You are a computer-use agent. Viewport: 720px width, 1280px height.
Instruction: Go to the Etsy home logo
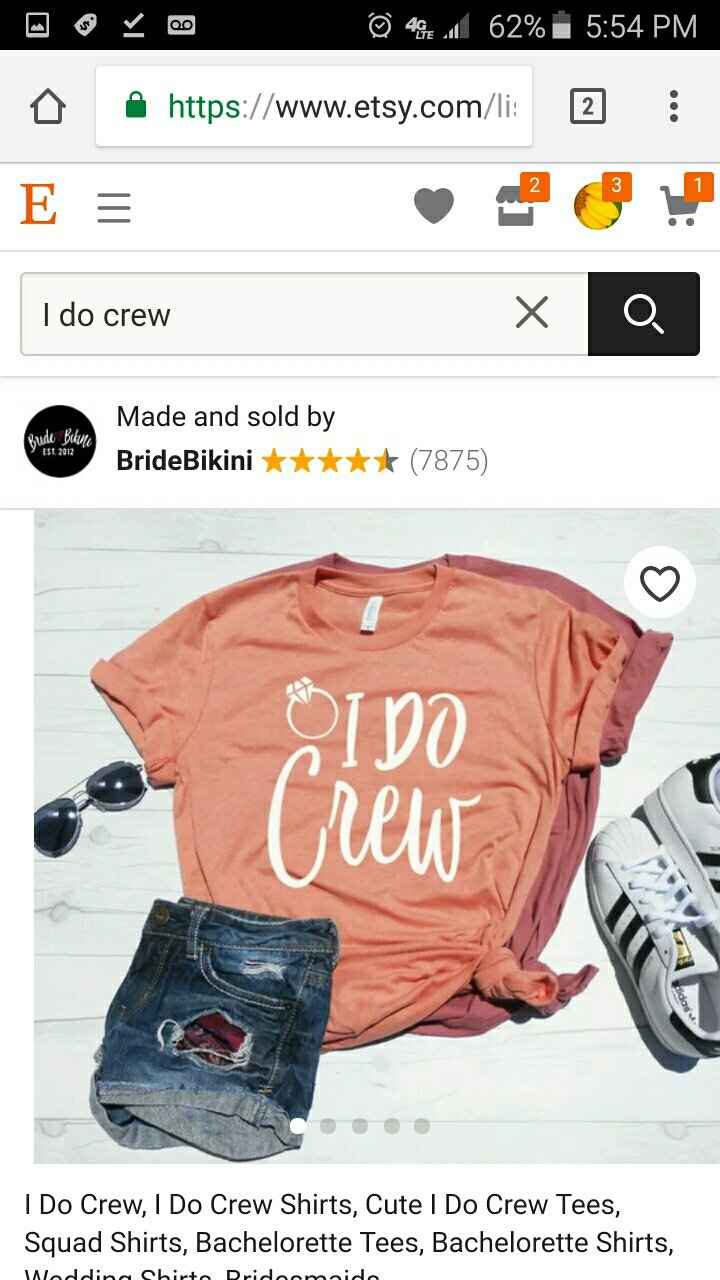[38, 207]
